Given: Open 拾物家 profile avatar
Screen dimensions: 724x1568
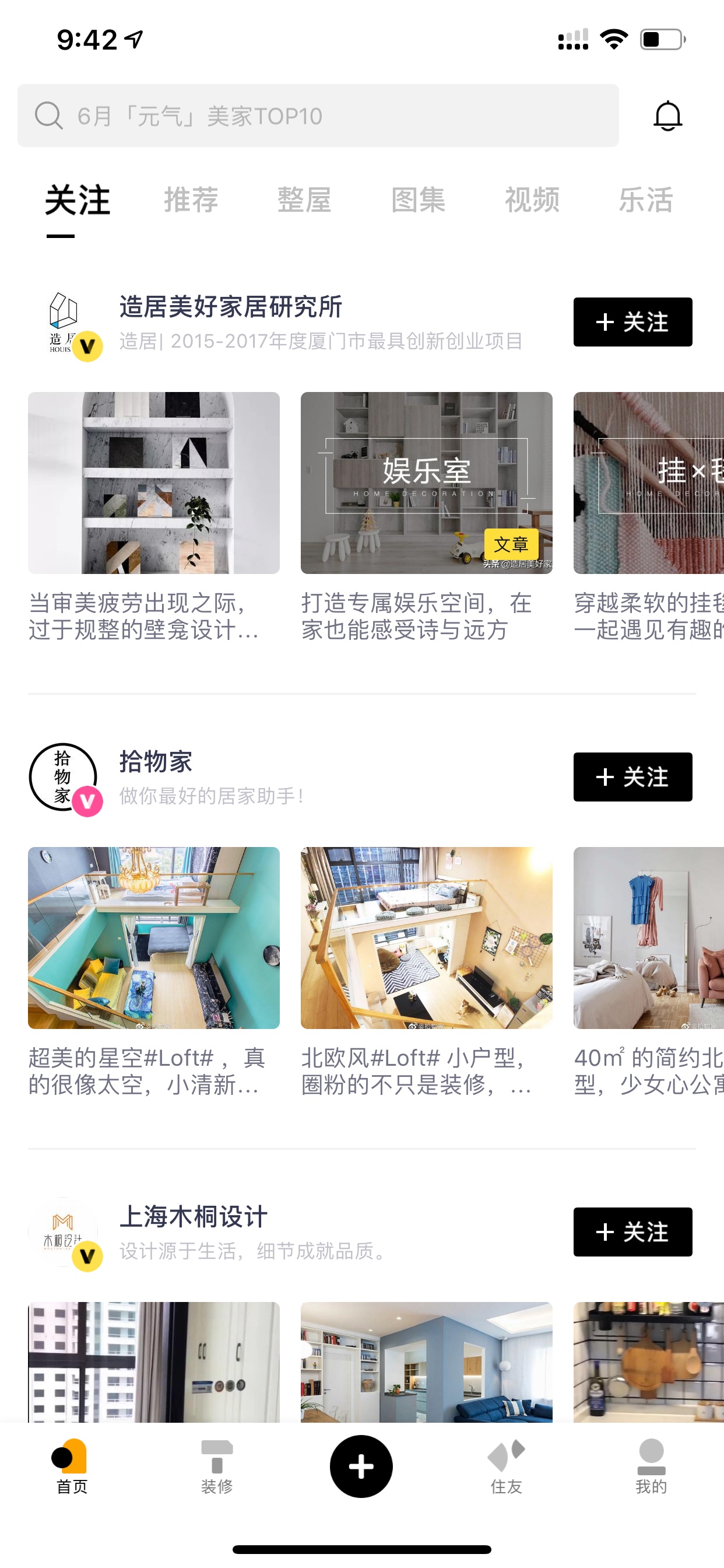Looking at the screenshot, I should [64, 778].
